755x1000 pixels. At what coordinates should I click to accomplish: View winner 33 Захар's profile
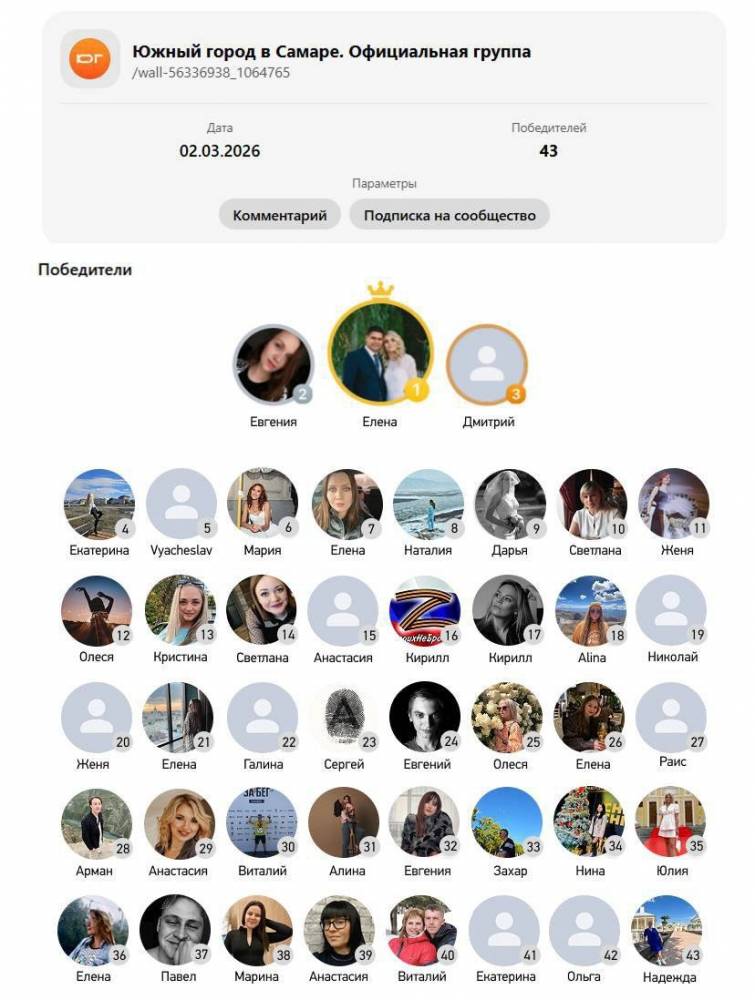(507, 824)
